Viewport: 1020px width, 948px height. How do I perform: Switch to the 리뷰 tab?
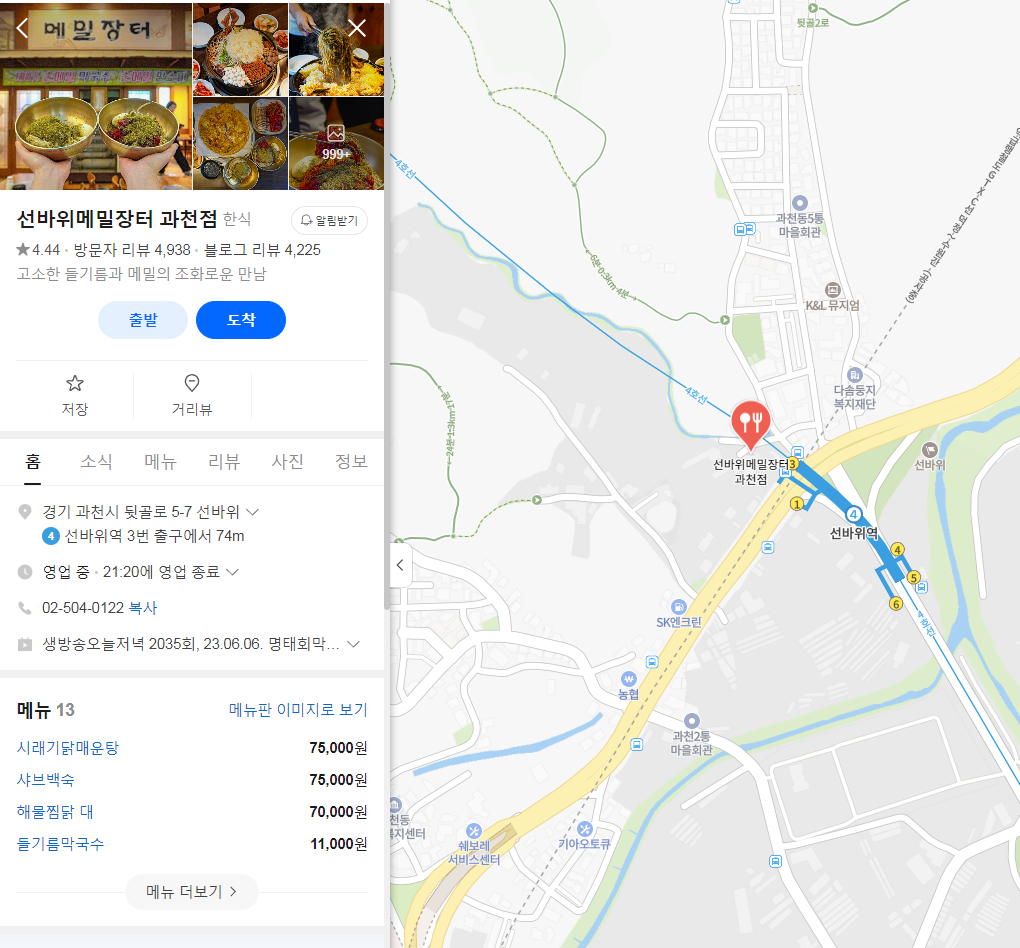(x=224, y=462)
